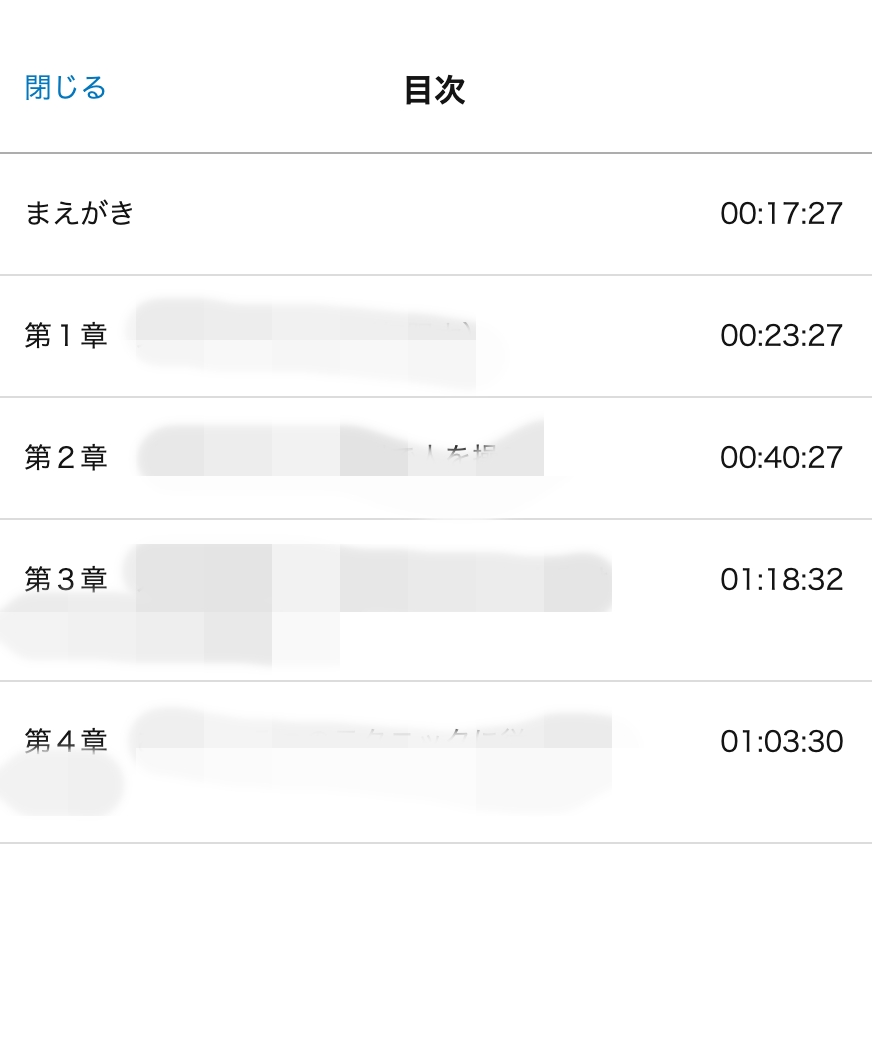Tap the 目次 header title
Screen dimensions: 872x1064
click(434, 90)
